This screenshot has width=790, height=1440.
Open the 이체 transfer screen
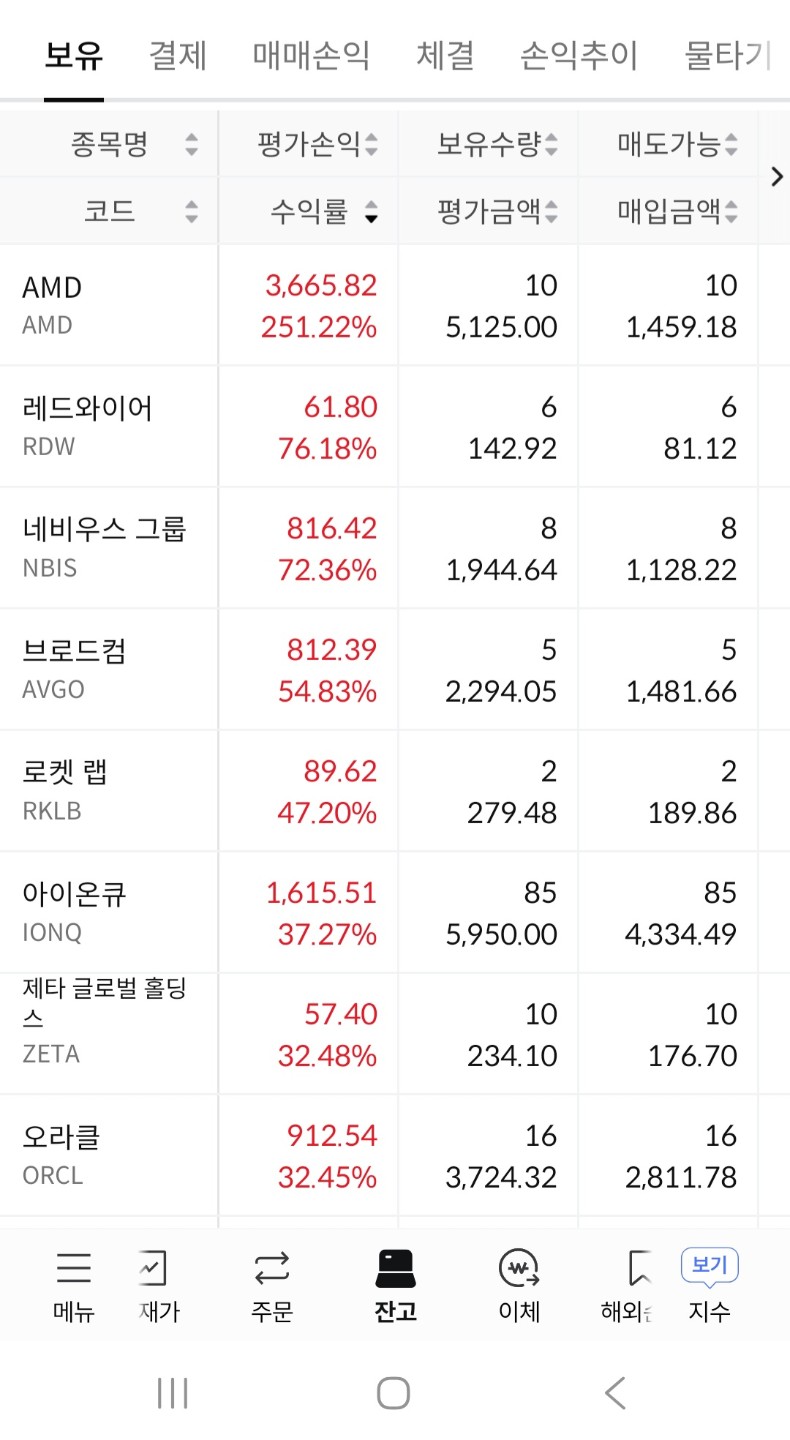pos(519,1286)
